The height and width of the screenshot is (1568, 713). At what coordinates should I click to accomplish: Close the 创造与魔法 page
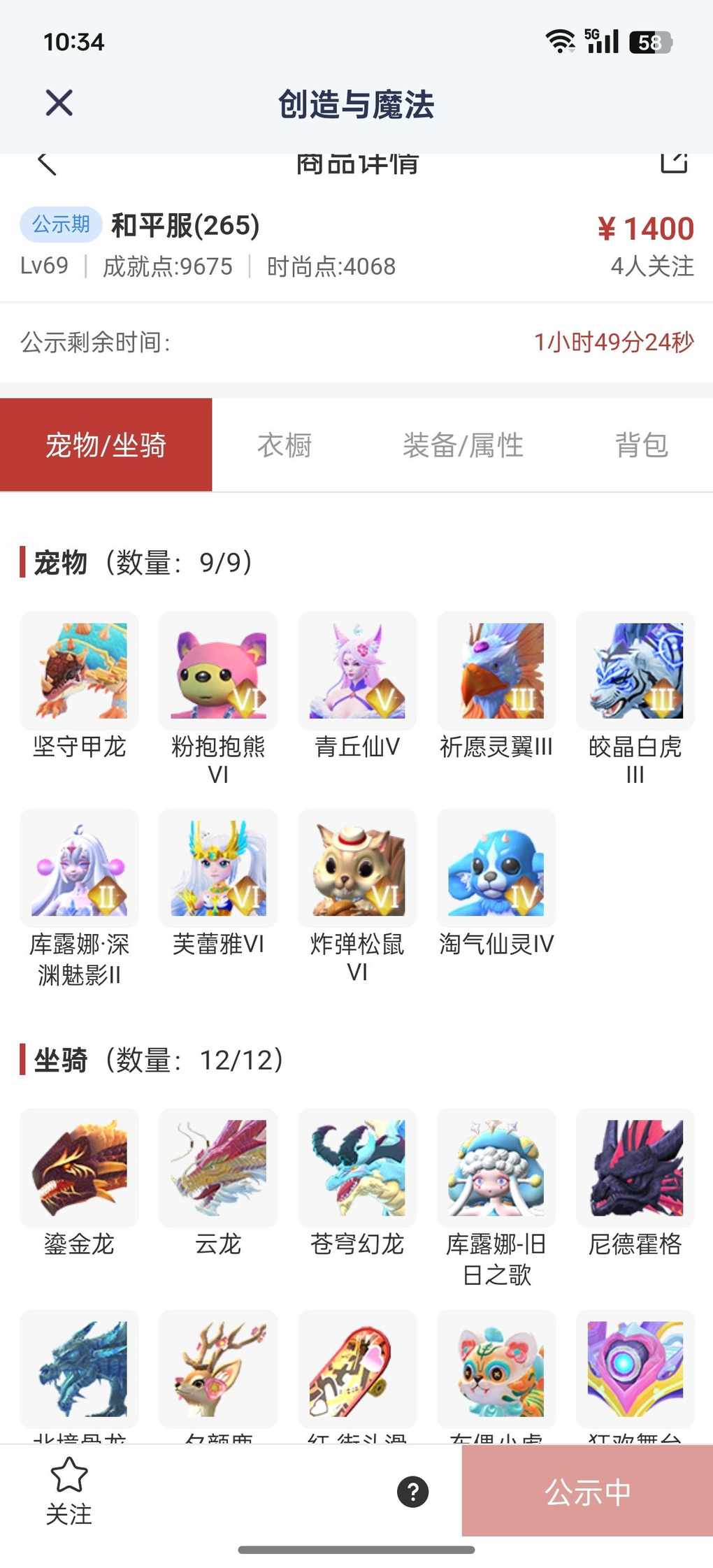point(59,103)
